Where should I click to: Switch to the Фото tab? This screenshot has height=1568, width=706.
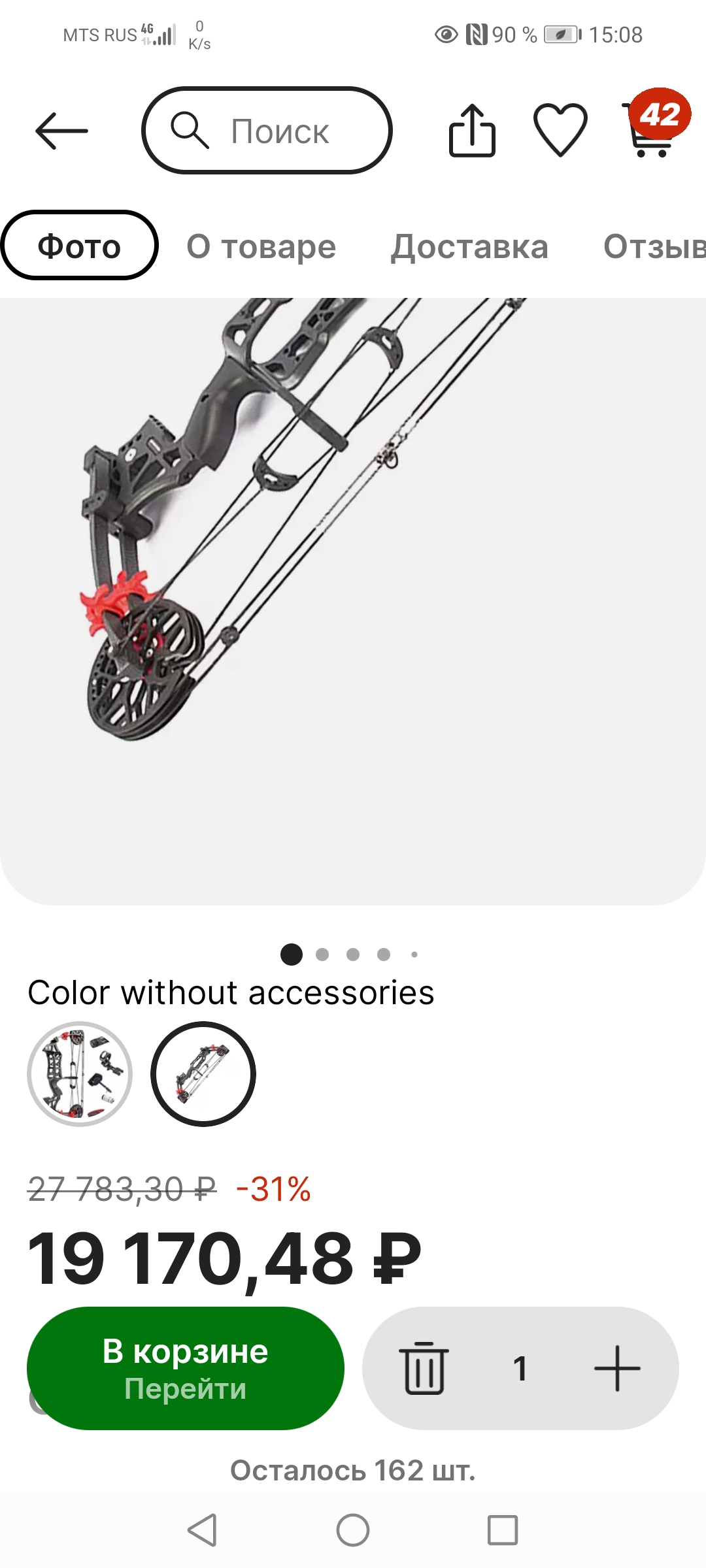point(79,246)
